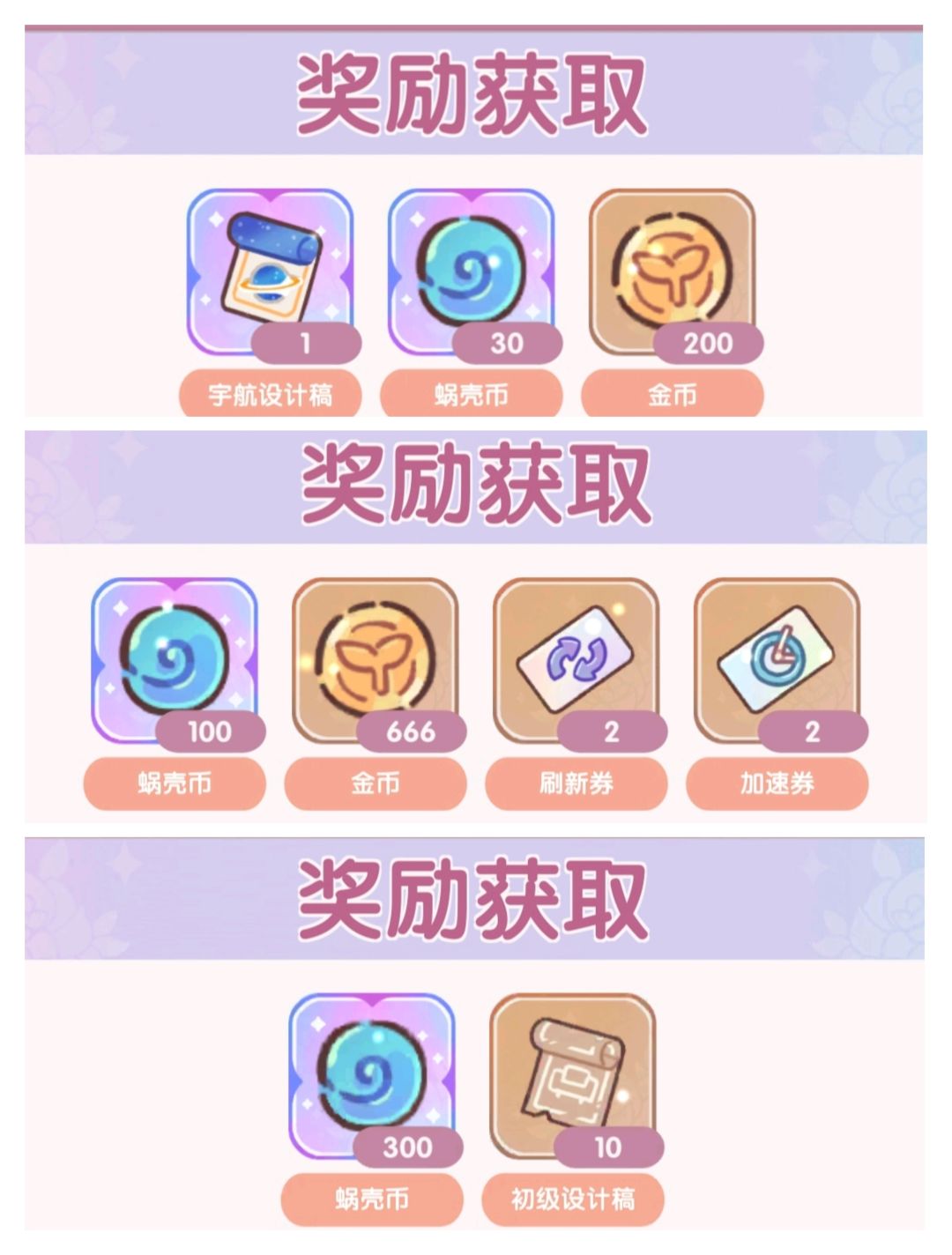Click the 宇航设计稿 name label
This screenshot has height=1255, width=952.
pyautogui.click(x=271, y=396)
